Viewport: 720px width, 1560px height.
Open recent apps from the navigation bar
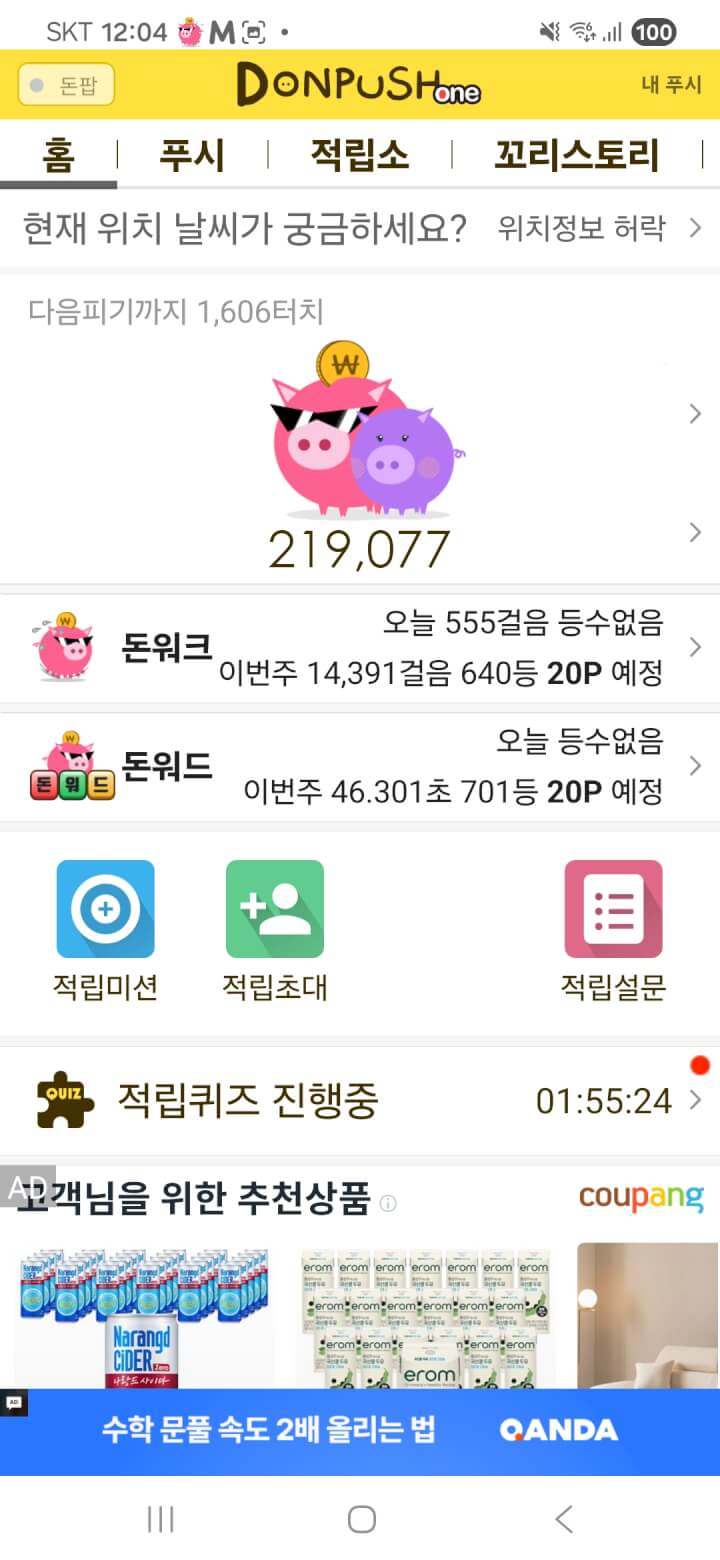pos(160,1520)
